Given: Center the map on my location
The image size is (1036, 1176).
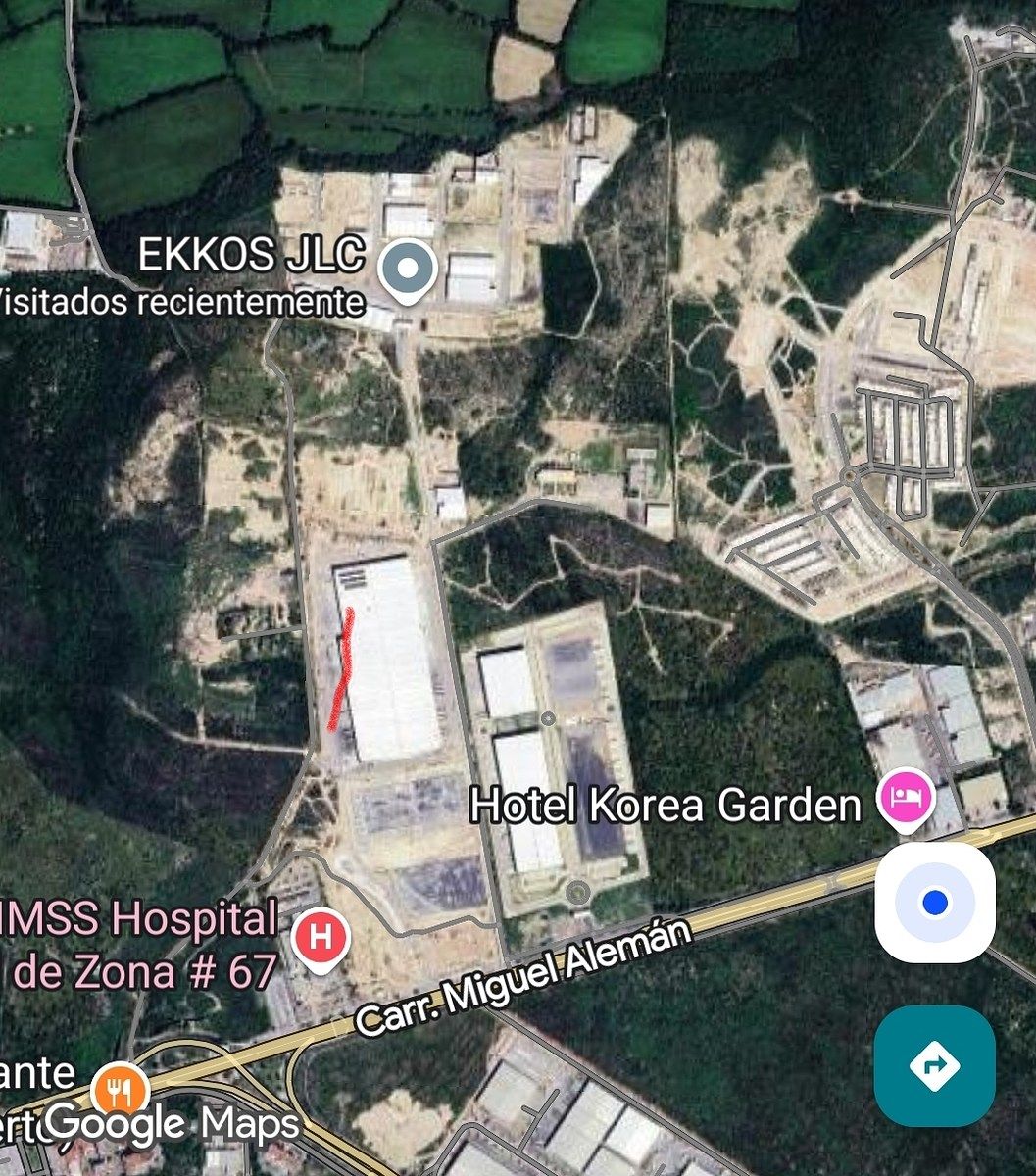Looking at the screenshot, I should tap(934, 902).
